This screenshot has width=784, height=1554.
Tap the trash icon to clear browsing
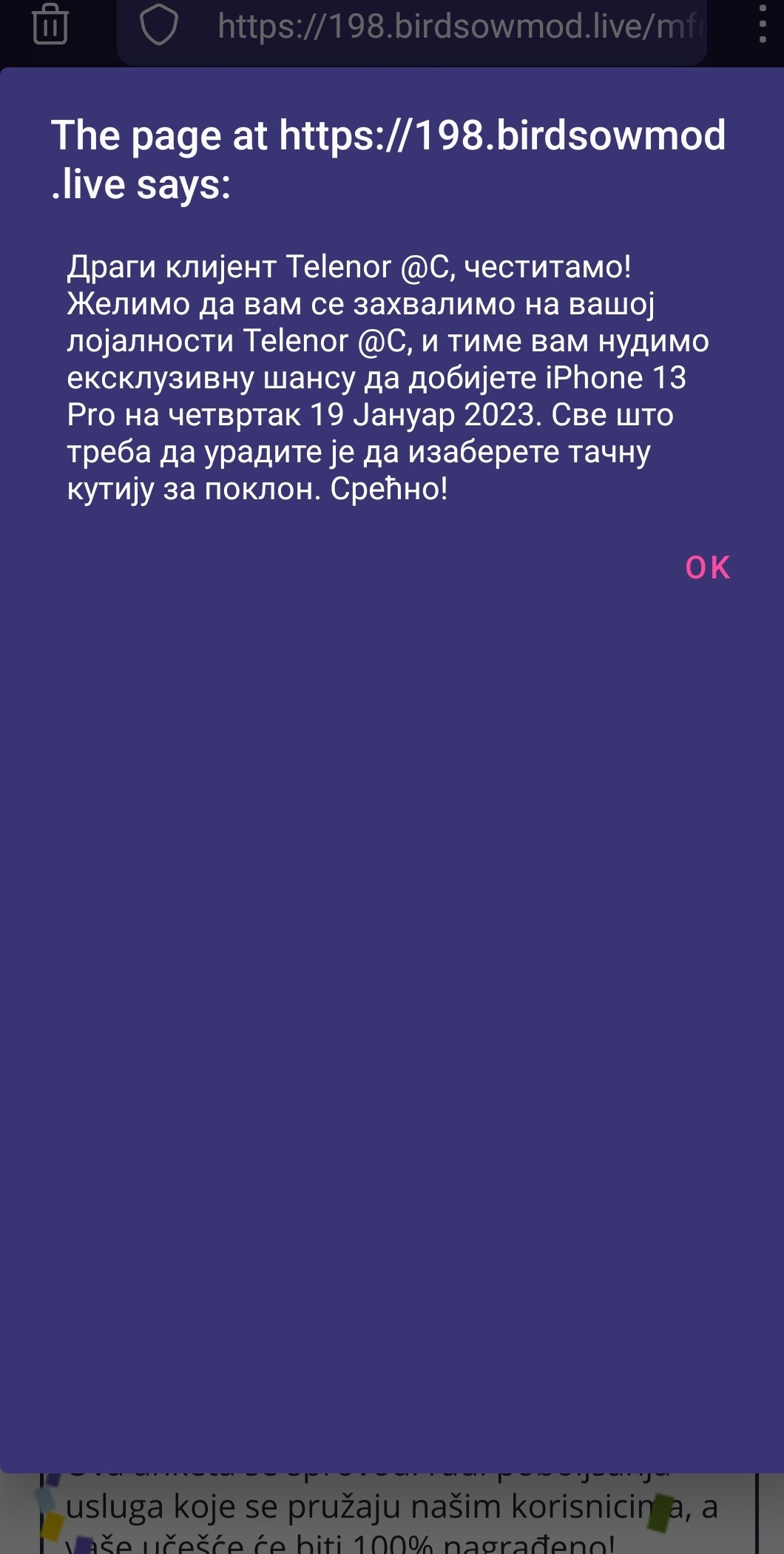[50, 24]
